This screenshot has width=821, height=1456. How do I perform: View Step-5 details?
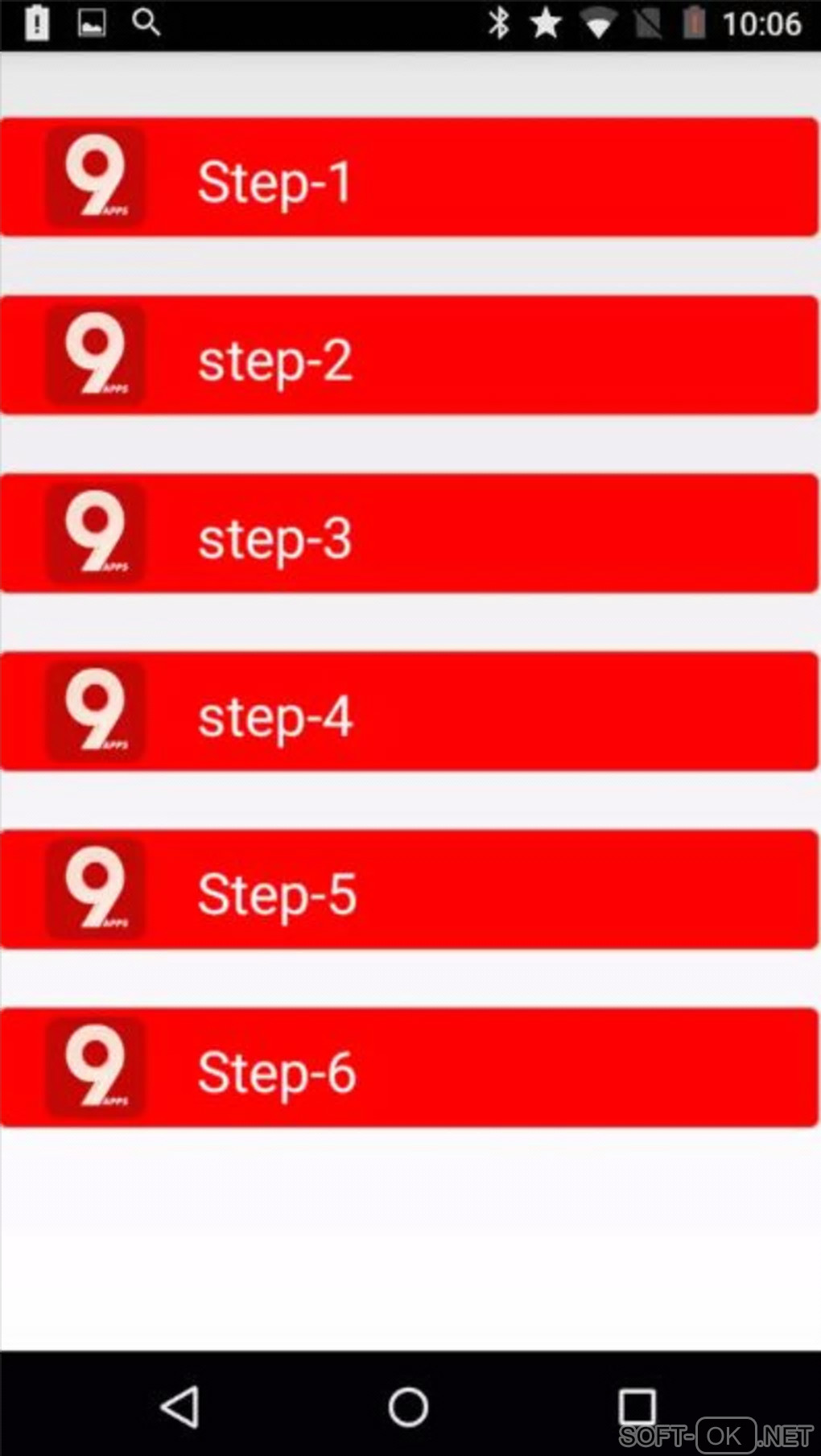409,889
